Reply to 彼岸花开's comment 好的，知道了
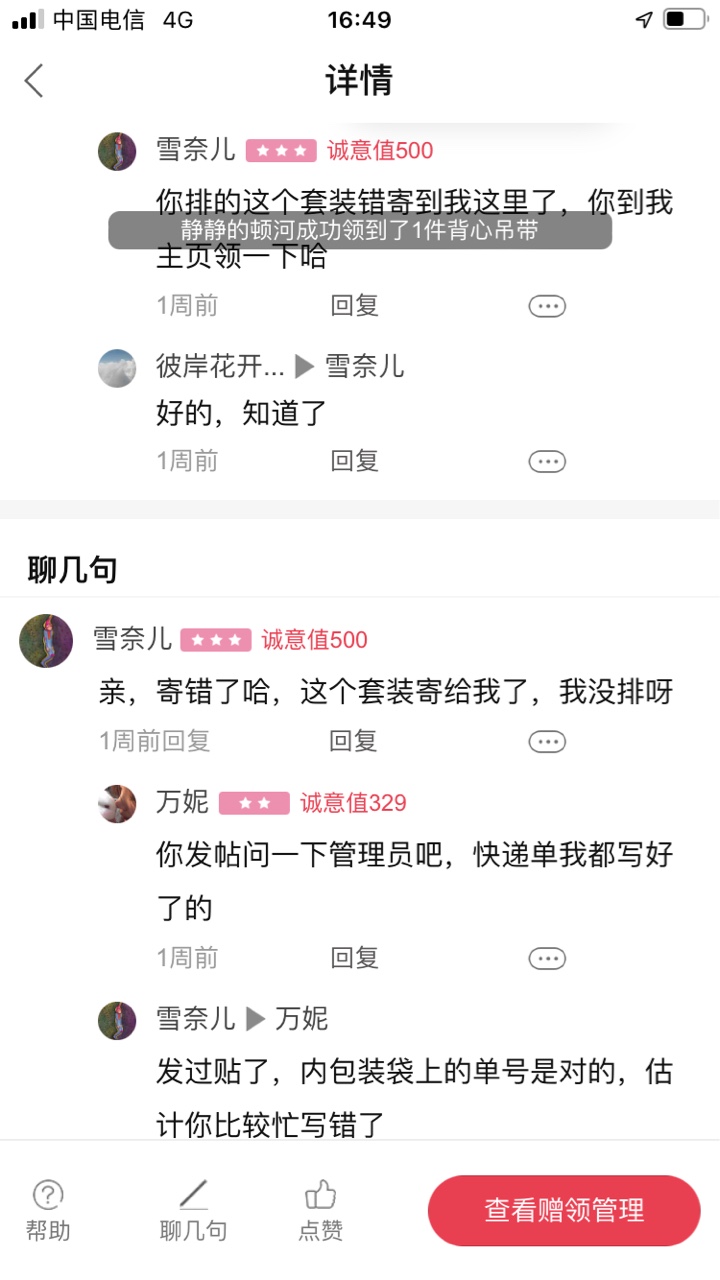The image size is (720, 1280). pyautogui.click(x=354, y=461)
